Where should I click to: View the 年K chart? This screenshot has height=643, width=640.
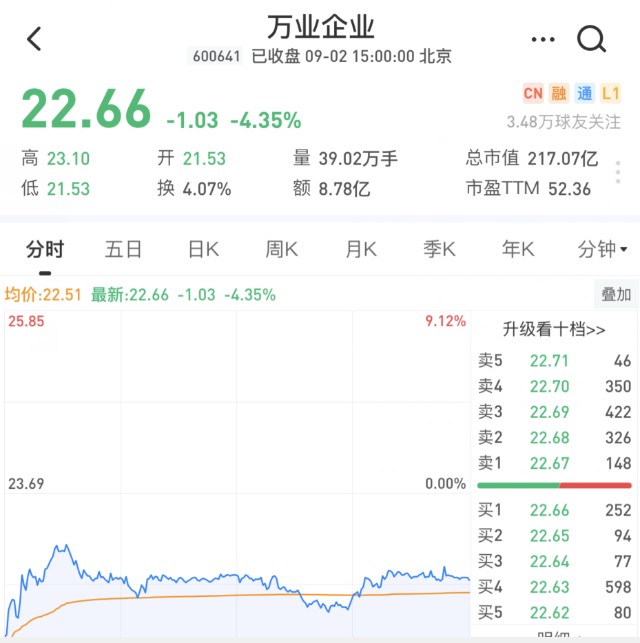[x=518, y=250]
